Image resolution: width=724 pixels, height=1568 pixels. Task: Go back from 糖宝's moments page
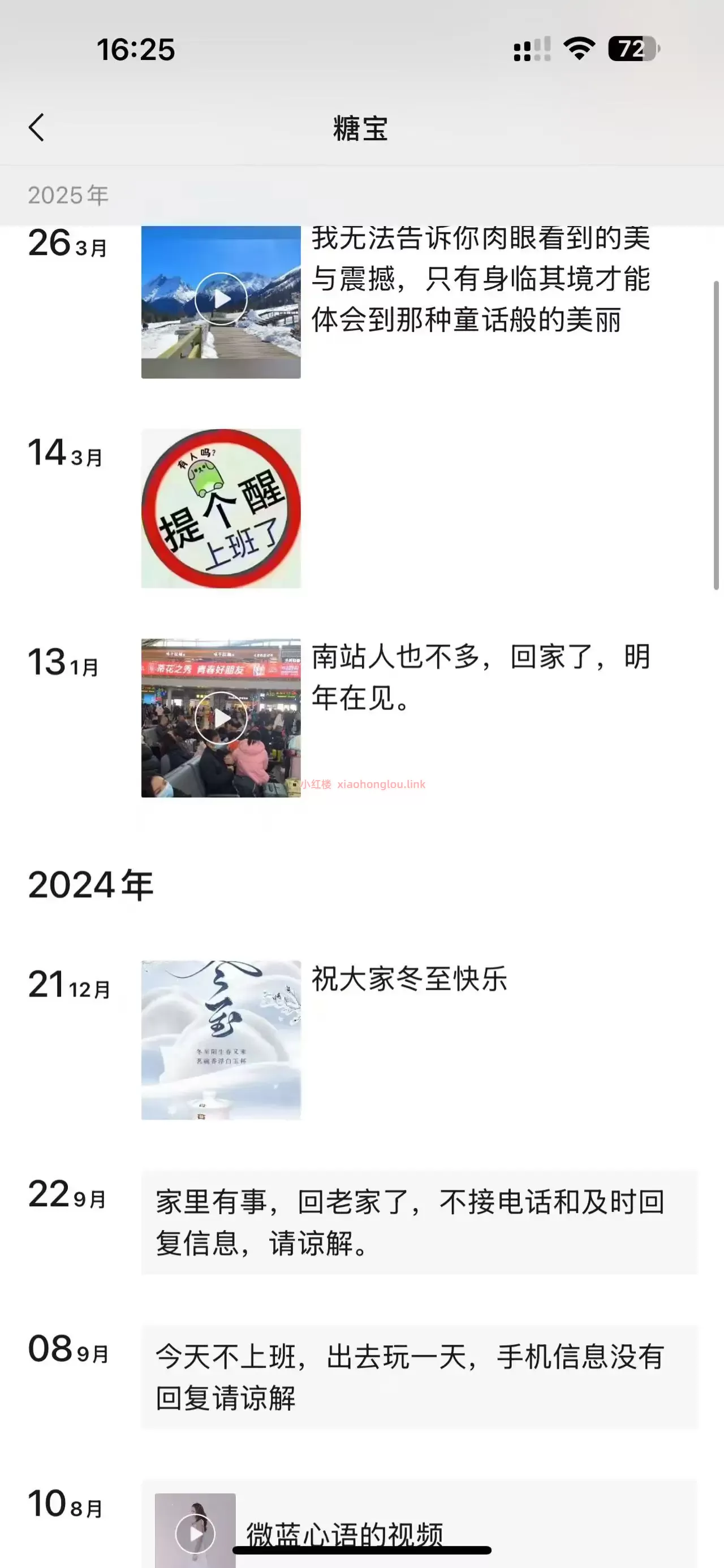pos(37,128)
